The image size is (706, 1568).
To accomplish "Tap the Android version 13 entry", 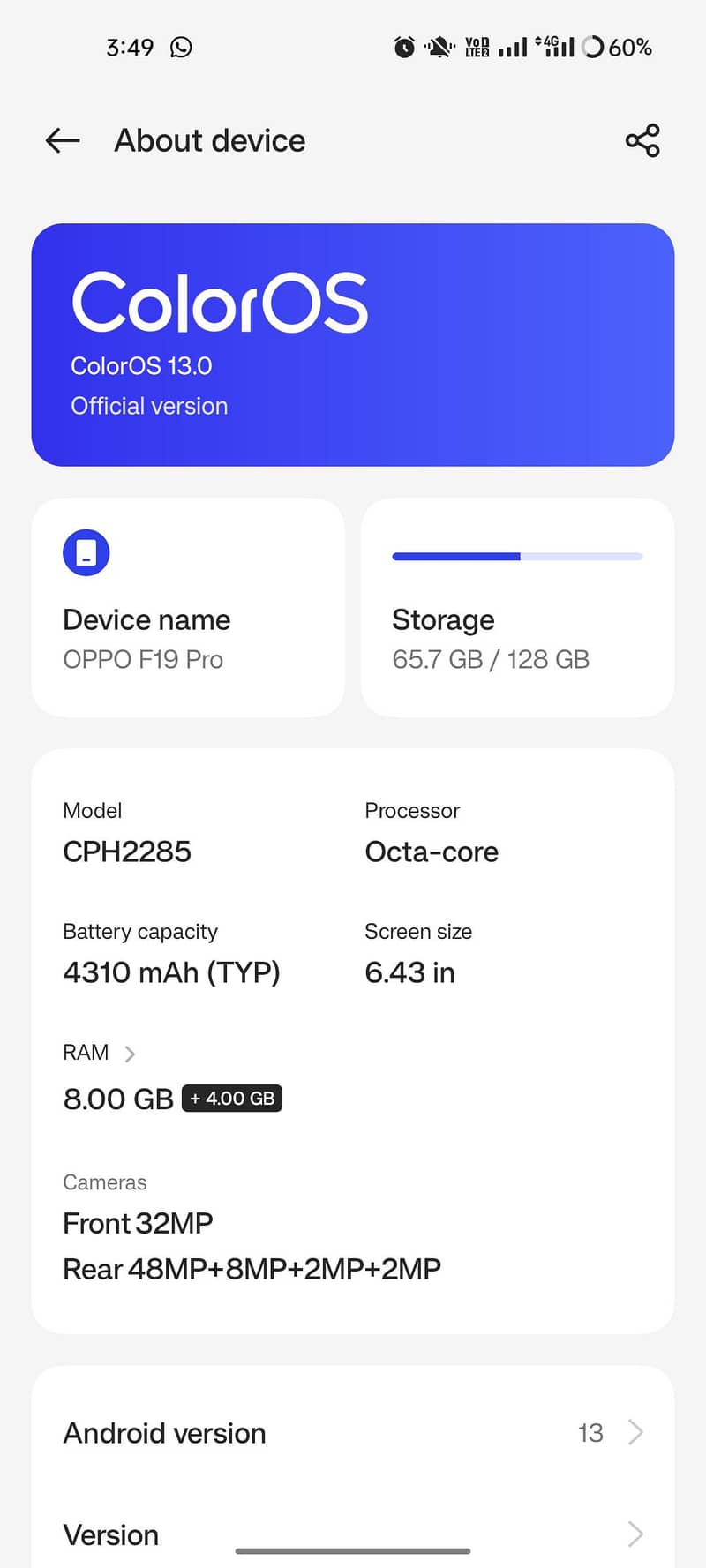I will (353, 1433).
